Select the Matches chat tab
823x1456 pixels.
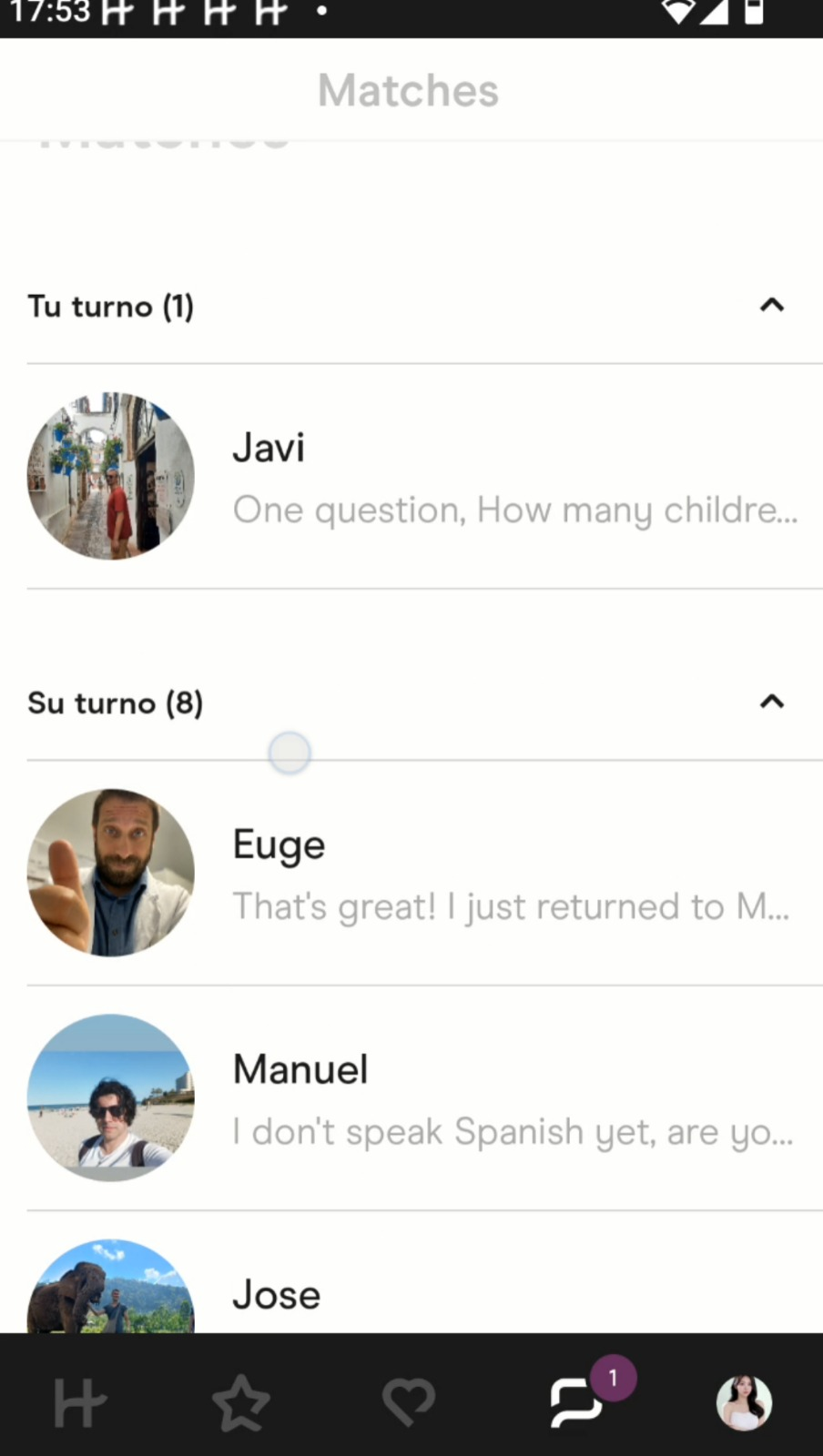(x=577, y=1402)
